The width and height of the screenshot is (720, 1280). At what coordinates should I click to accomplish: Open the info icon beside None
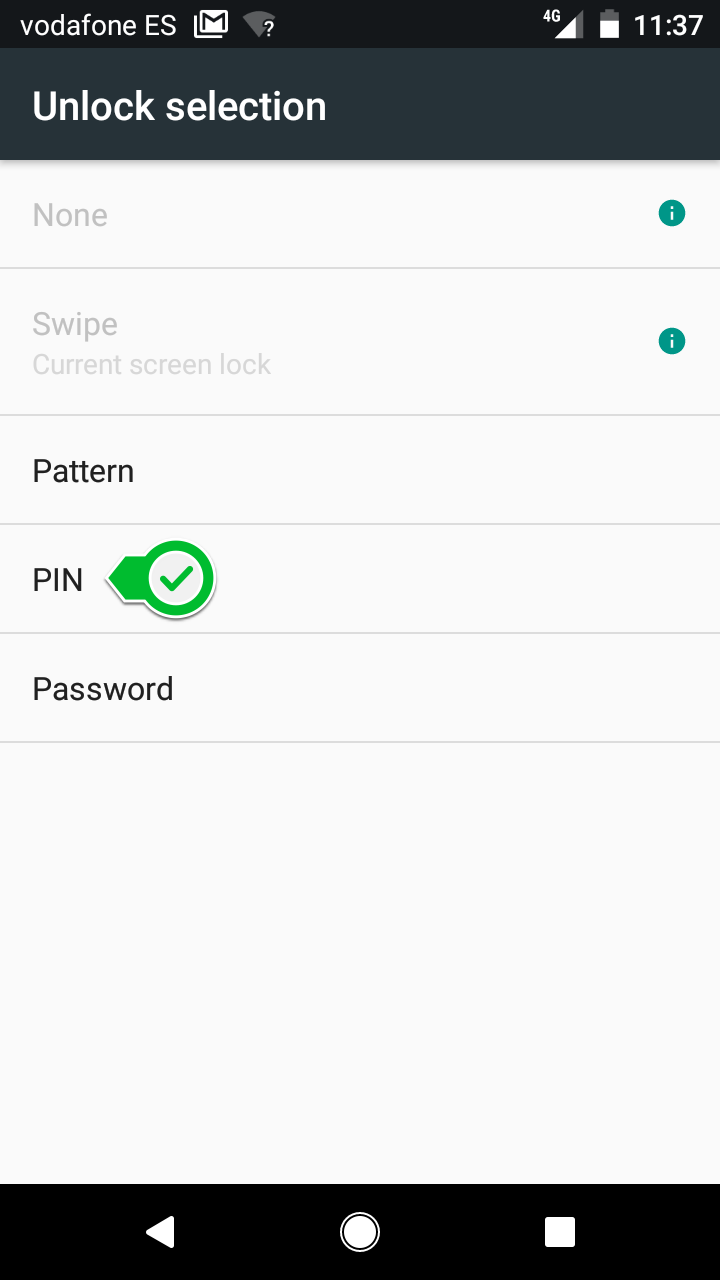click(x=672, y=213)
